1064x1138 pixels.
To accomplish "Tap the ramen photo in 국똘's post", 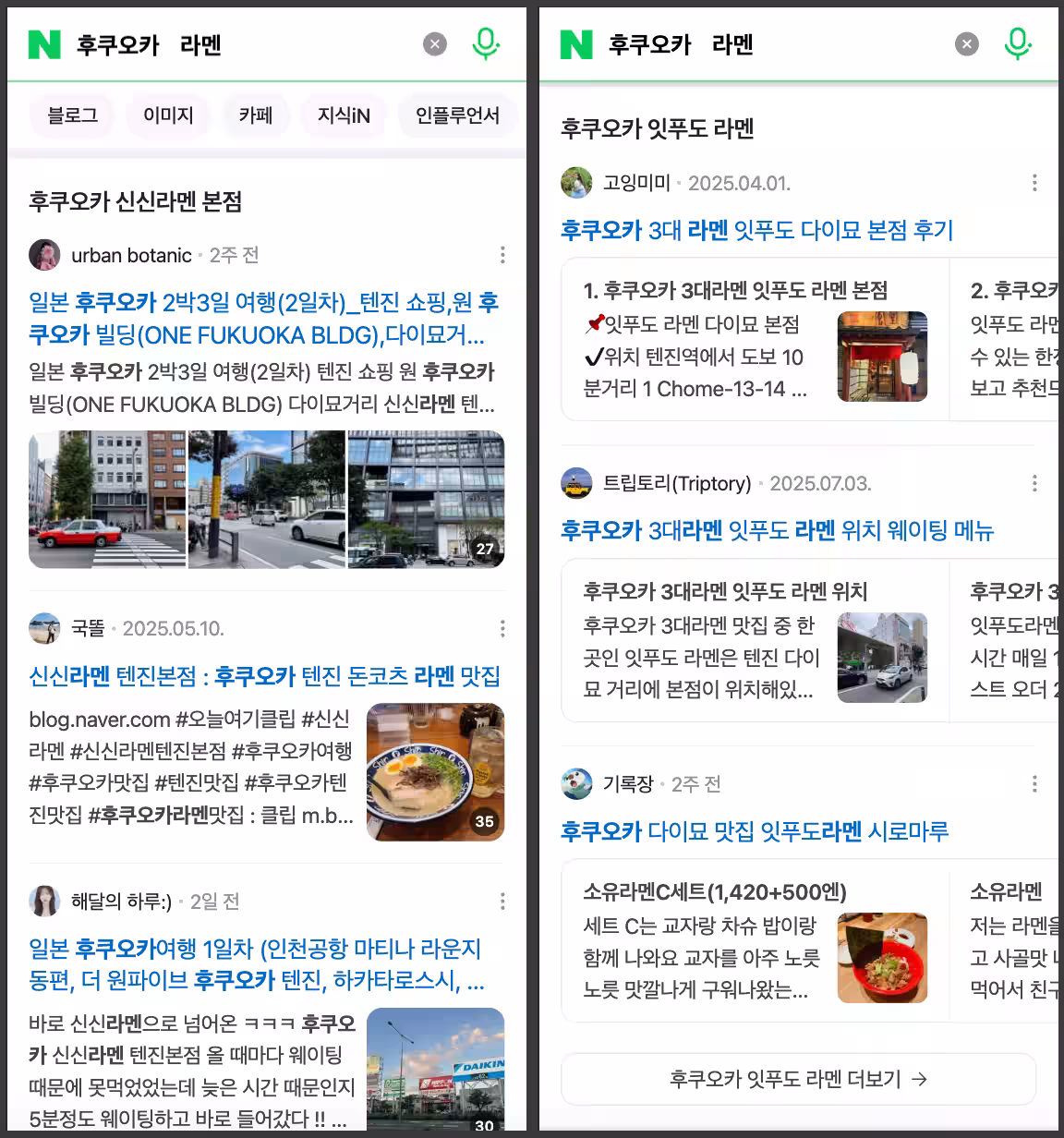I will [x=435, y=772].
